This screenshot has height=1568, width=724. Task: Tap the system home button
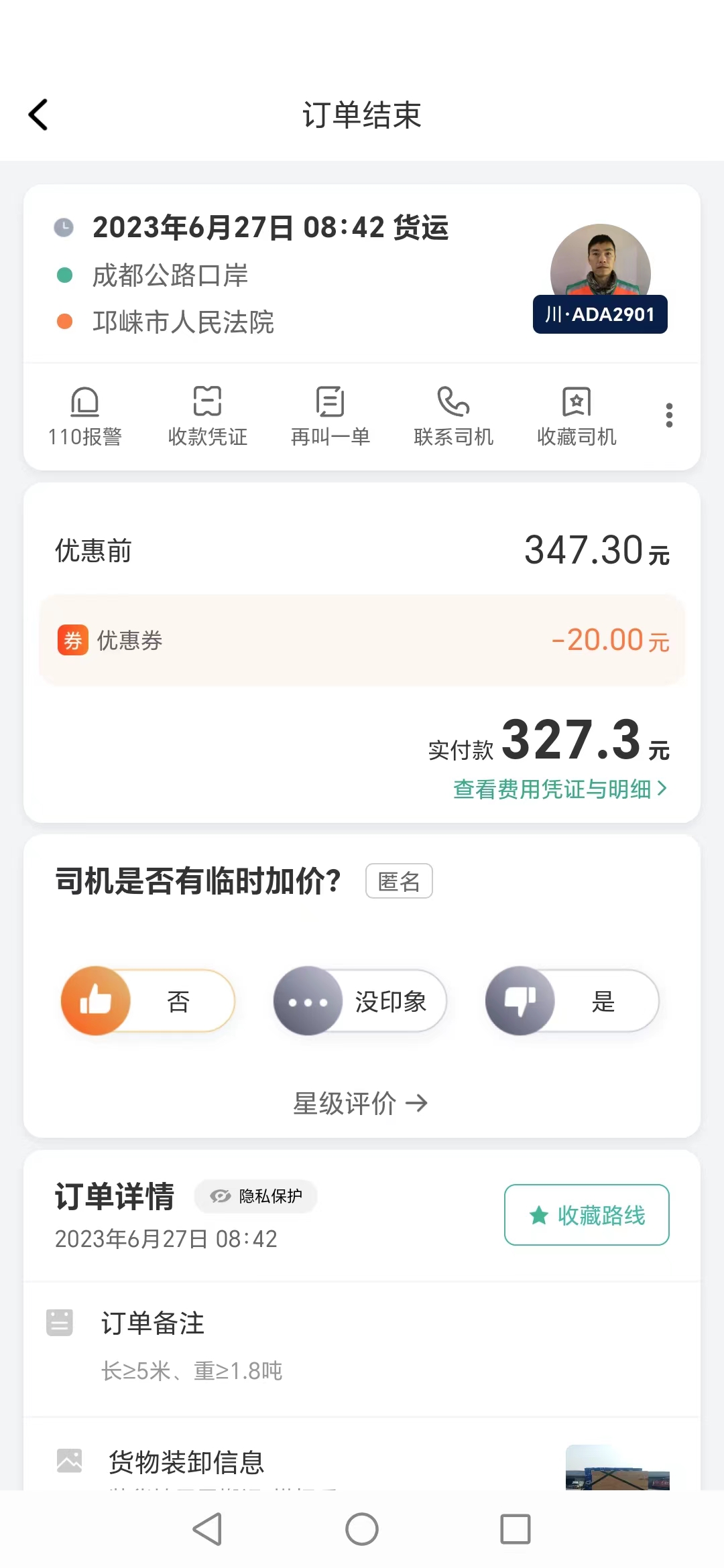[362, 1529]
